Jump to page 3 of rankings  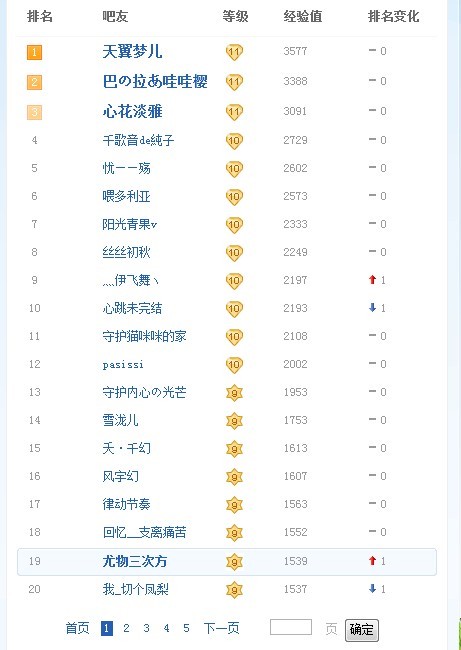pyautogui.click(x=146, y=628)
